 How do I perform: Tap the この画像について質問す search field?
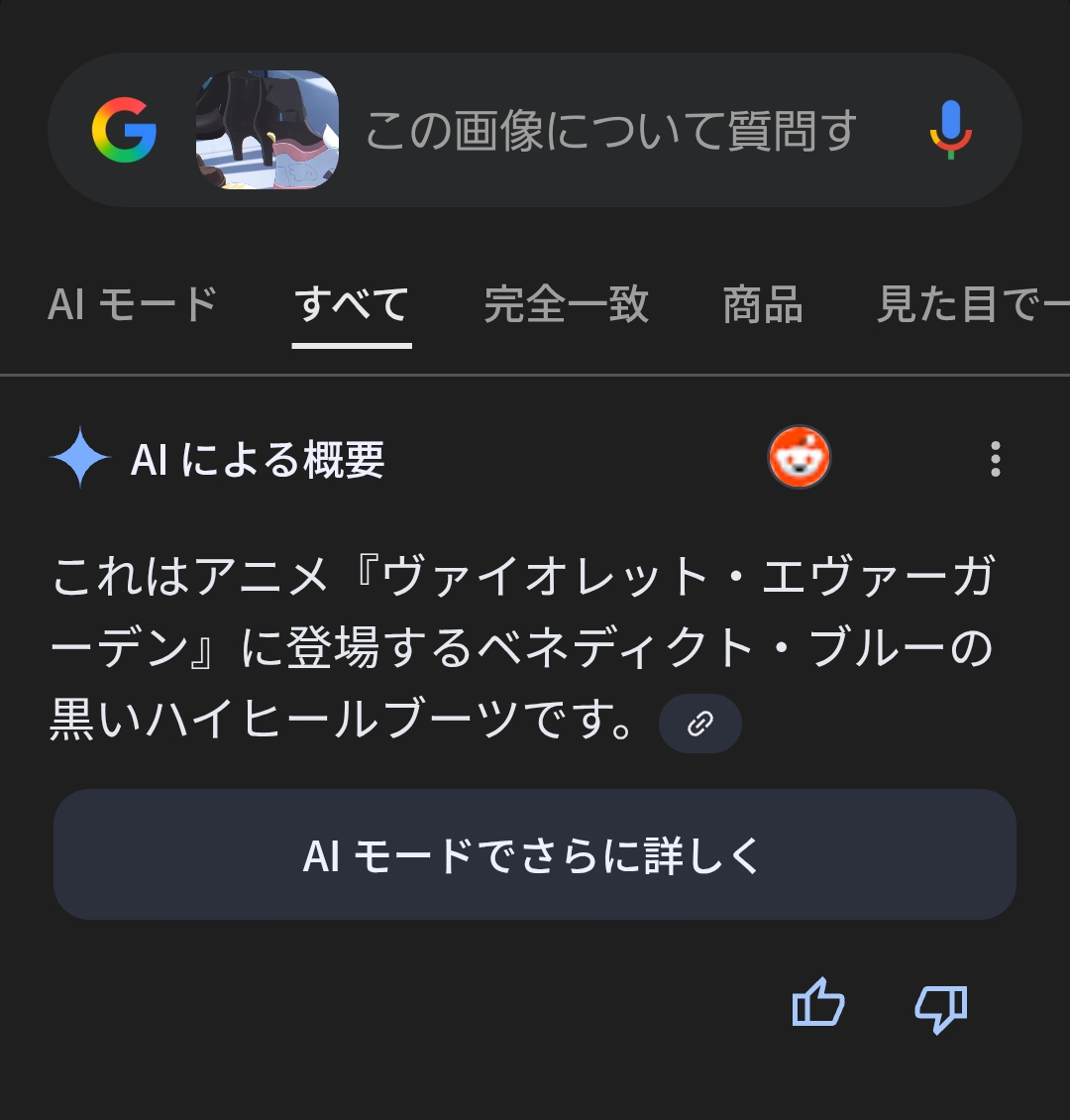609,130
